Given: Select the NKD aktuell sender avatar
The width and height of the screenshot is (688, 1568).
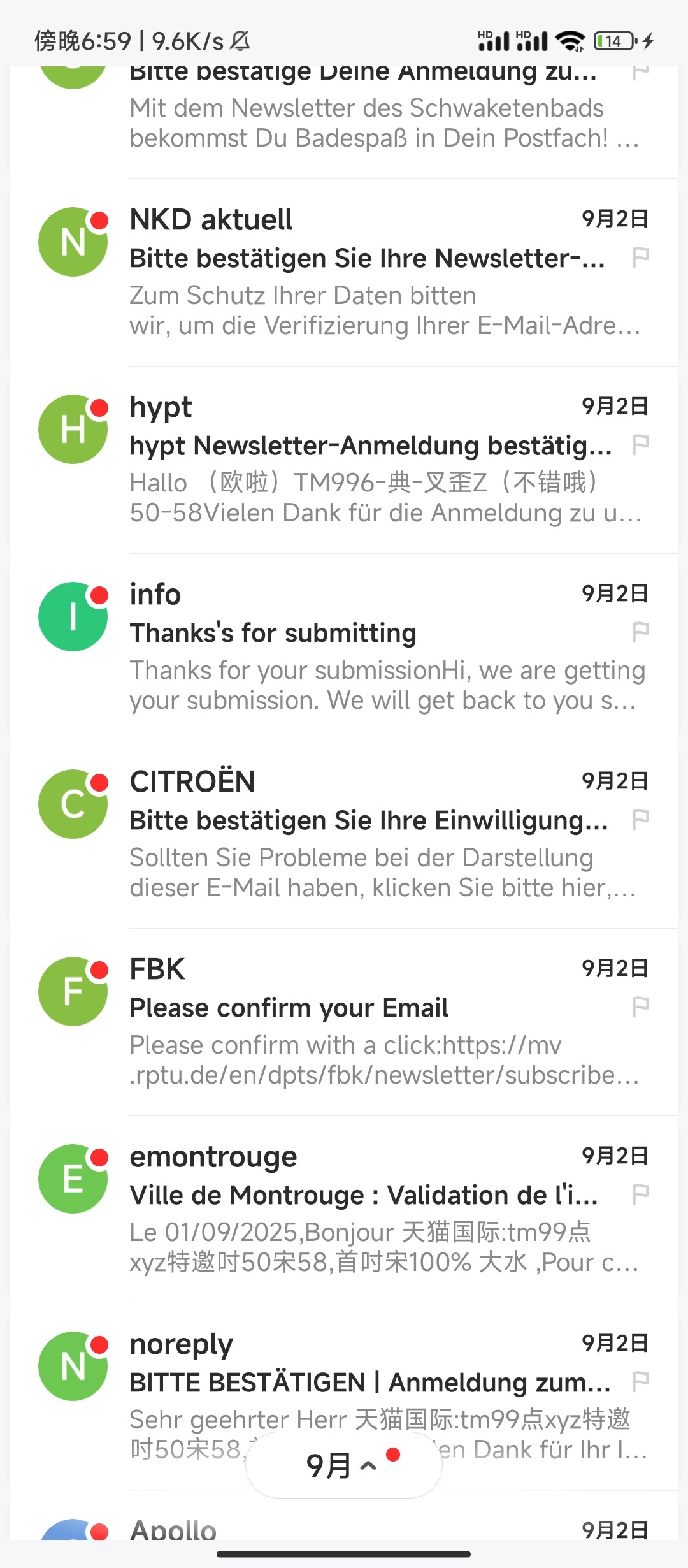Looking at the screenshot, I should click(x=73, y=242).
